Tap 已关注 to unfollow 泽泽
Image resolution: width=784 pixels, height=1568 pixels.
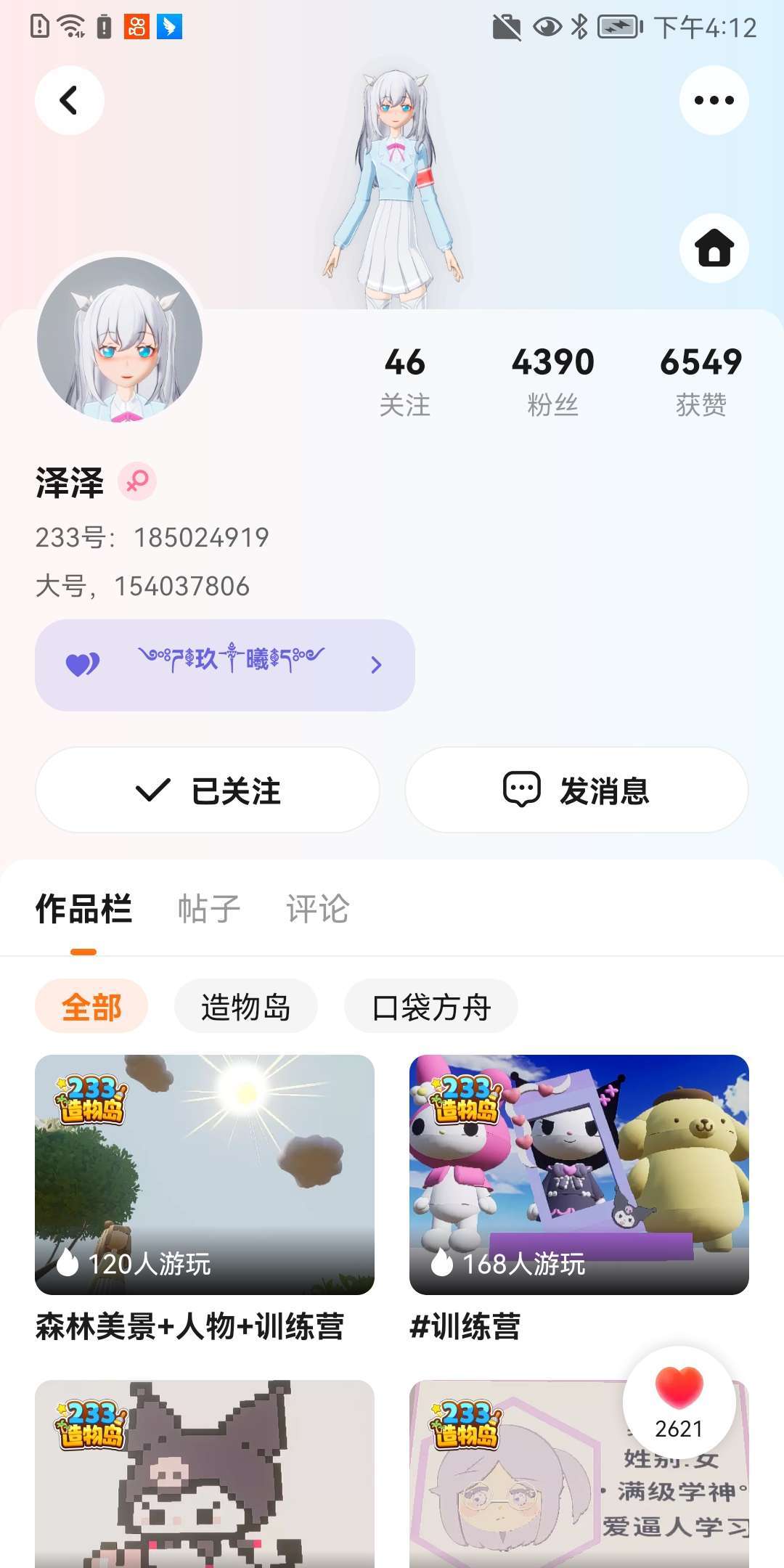(x=208, y=790)
